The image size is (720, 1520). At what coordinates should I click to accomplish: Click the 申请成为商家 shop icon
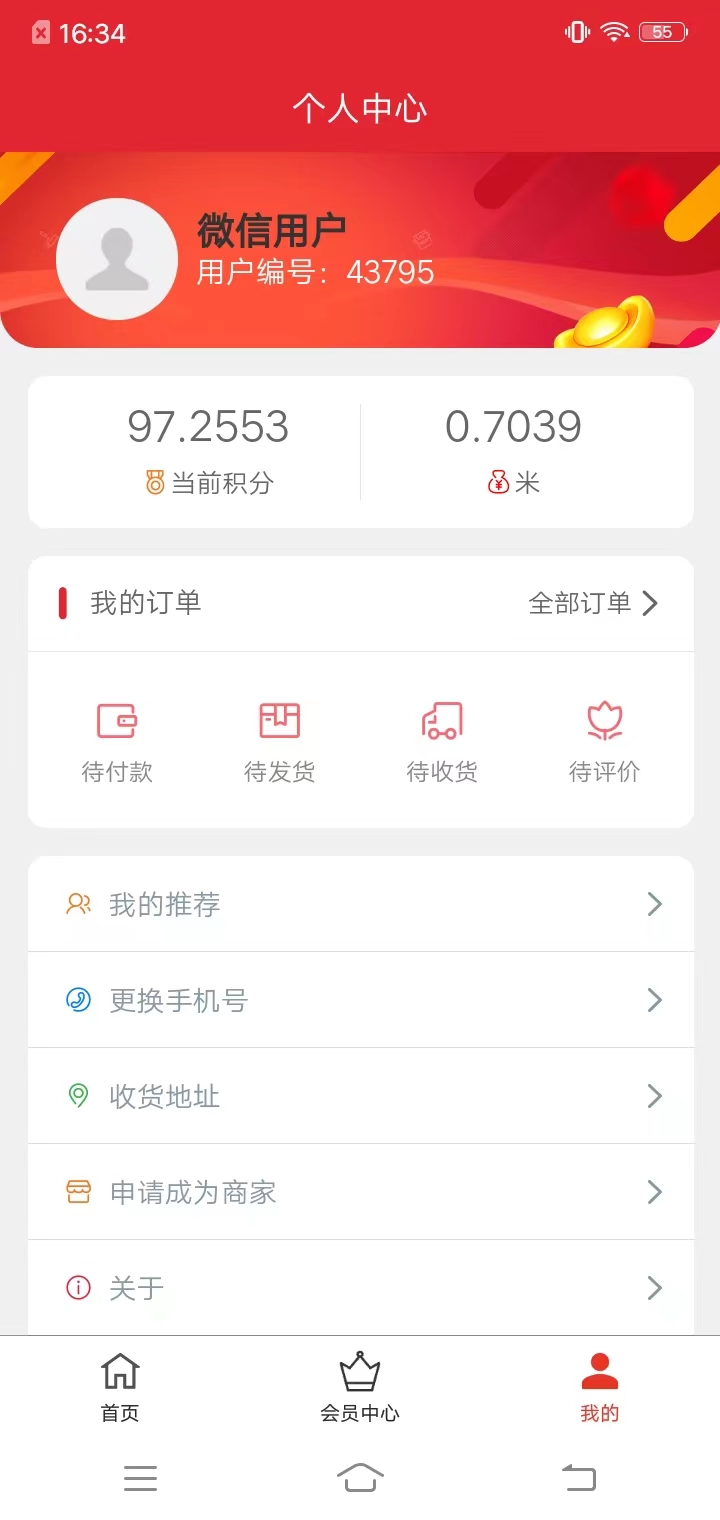(x=78, y=1191)
